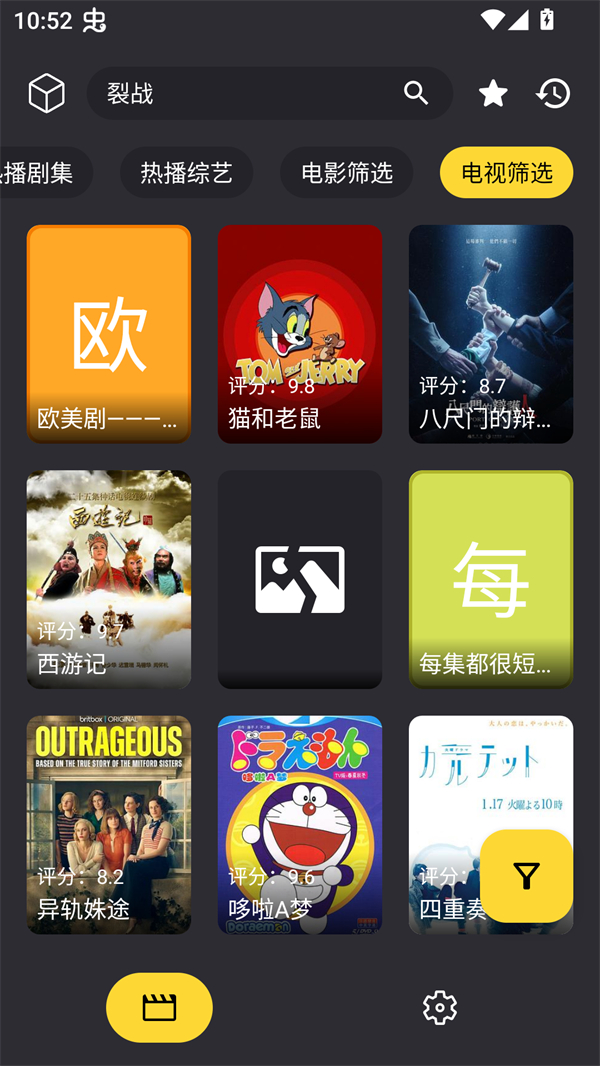
Task: Tap the yellow filter floating button
Action: tap(526, 876)
